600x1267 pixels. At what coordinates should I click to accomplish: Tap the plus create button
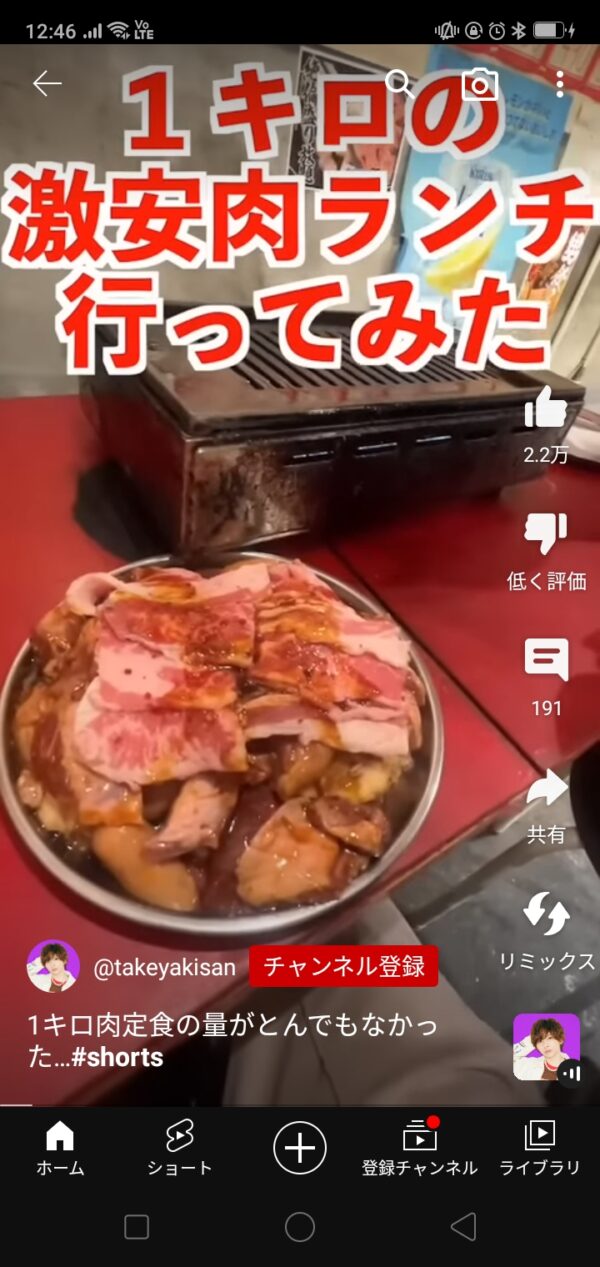click(300, 1146)
